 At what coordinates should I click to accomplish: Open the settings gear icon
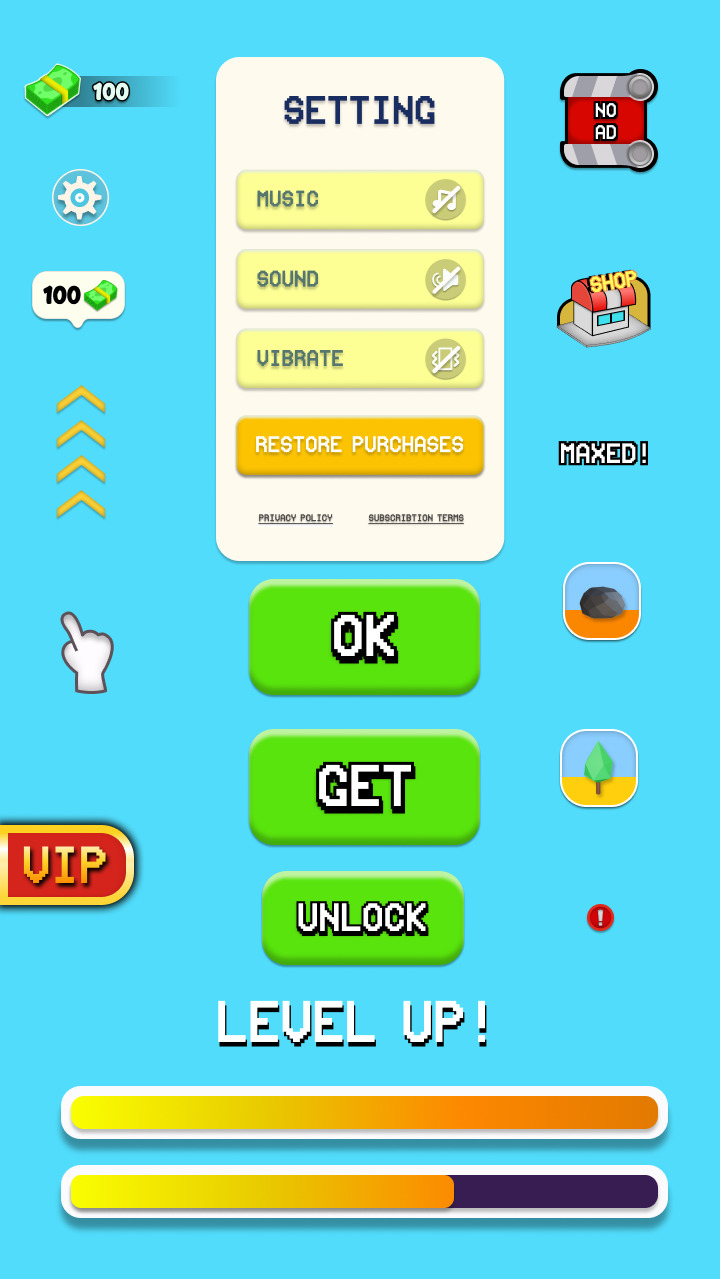pyautogui.click(x=80, y=198)
